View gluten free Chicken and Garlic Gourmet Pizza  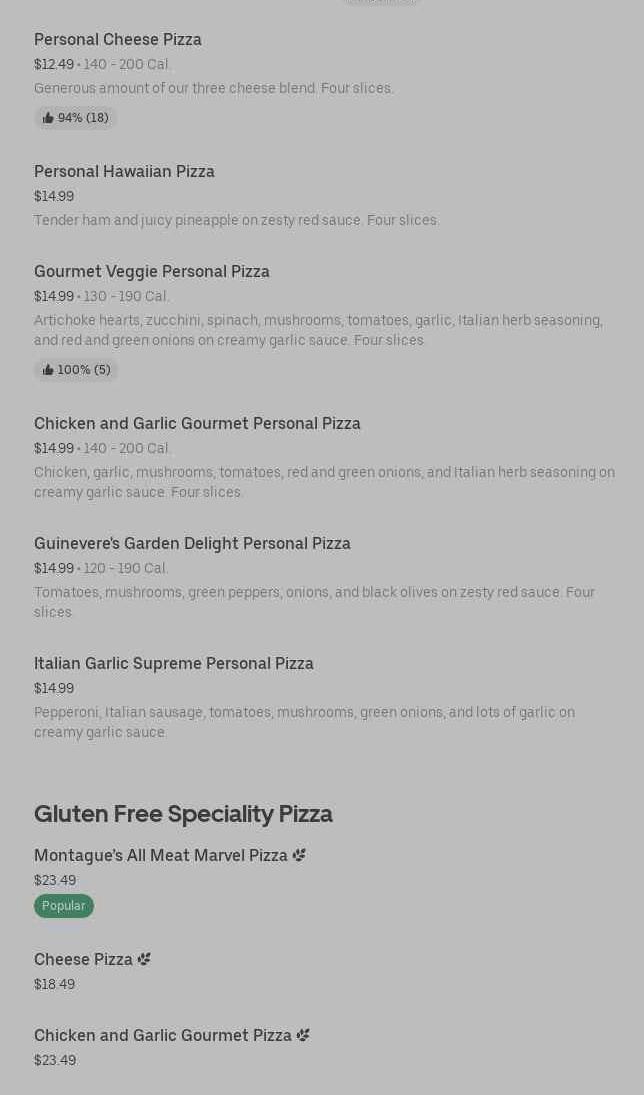163,1036
